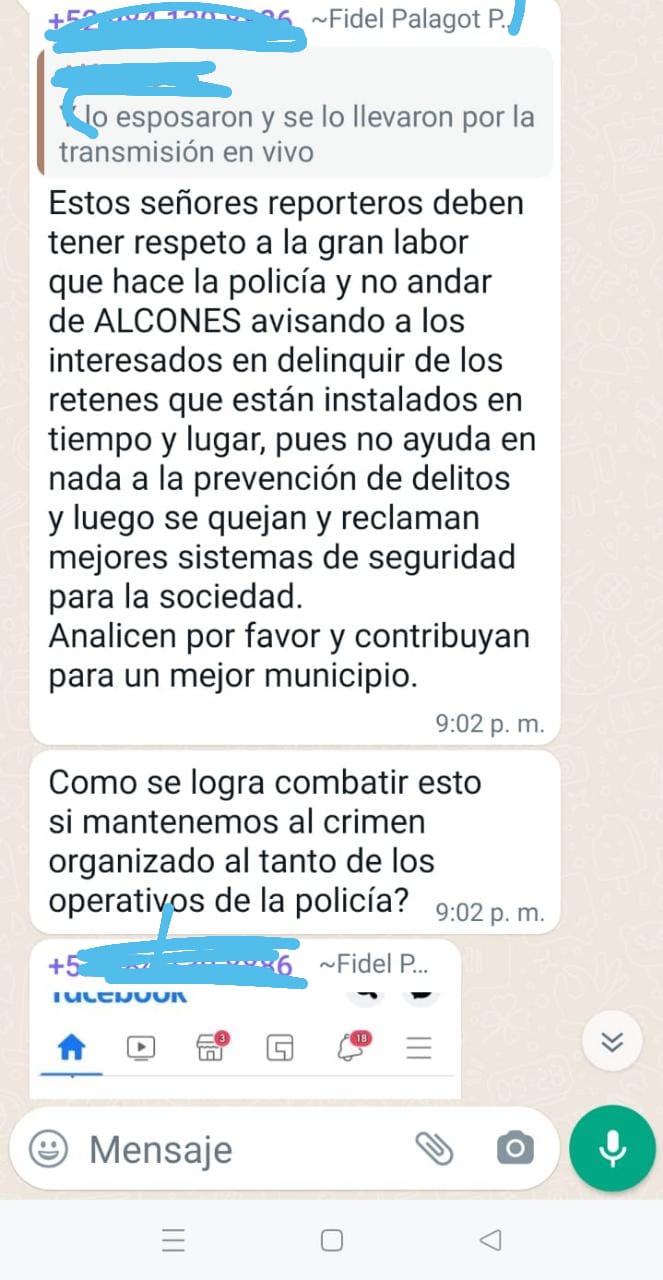Tap the Mensaje text field
Viewport: 663px width, 1280px height.
click(240, 1149)
